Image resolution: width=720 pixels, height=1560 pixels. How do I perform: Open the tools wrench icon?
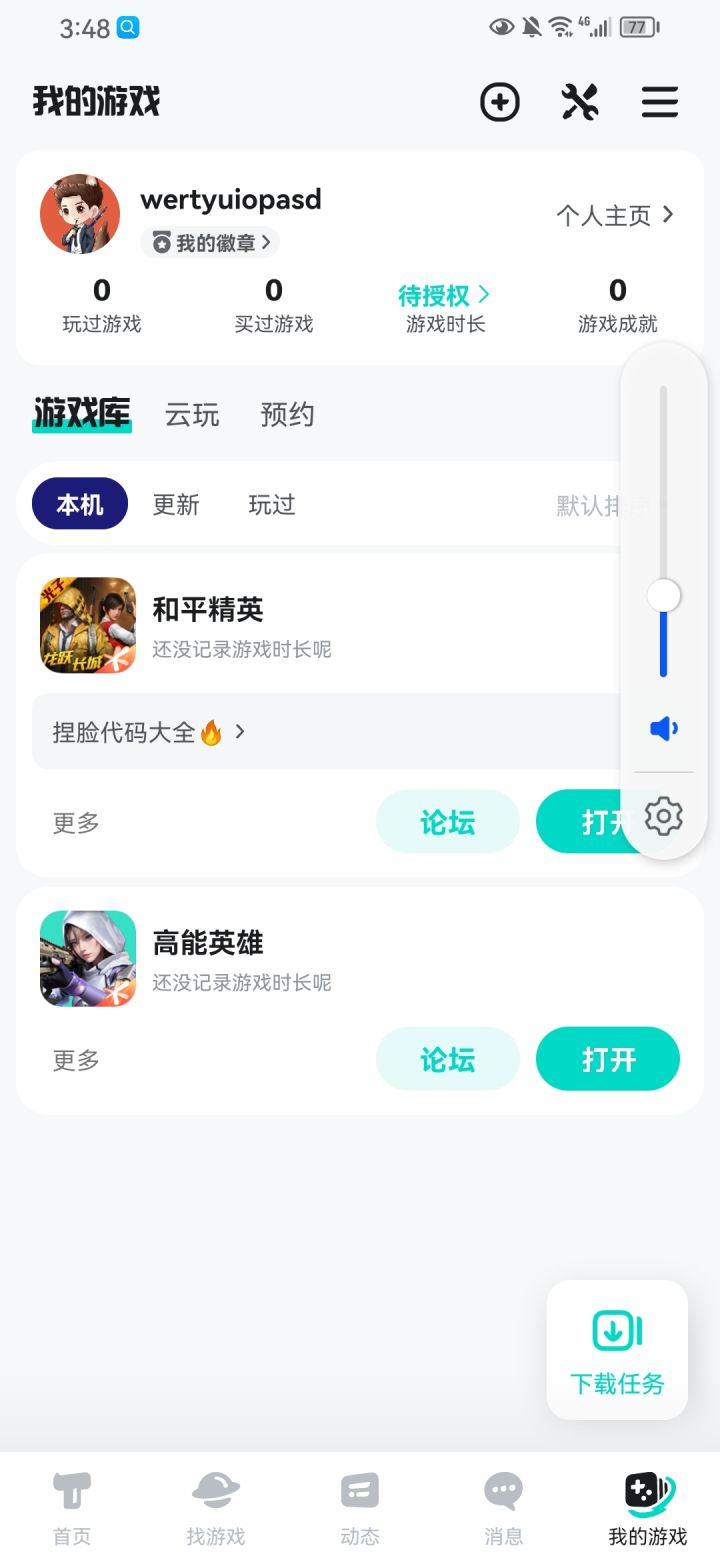coord(580,102)
